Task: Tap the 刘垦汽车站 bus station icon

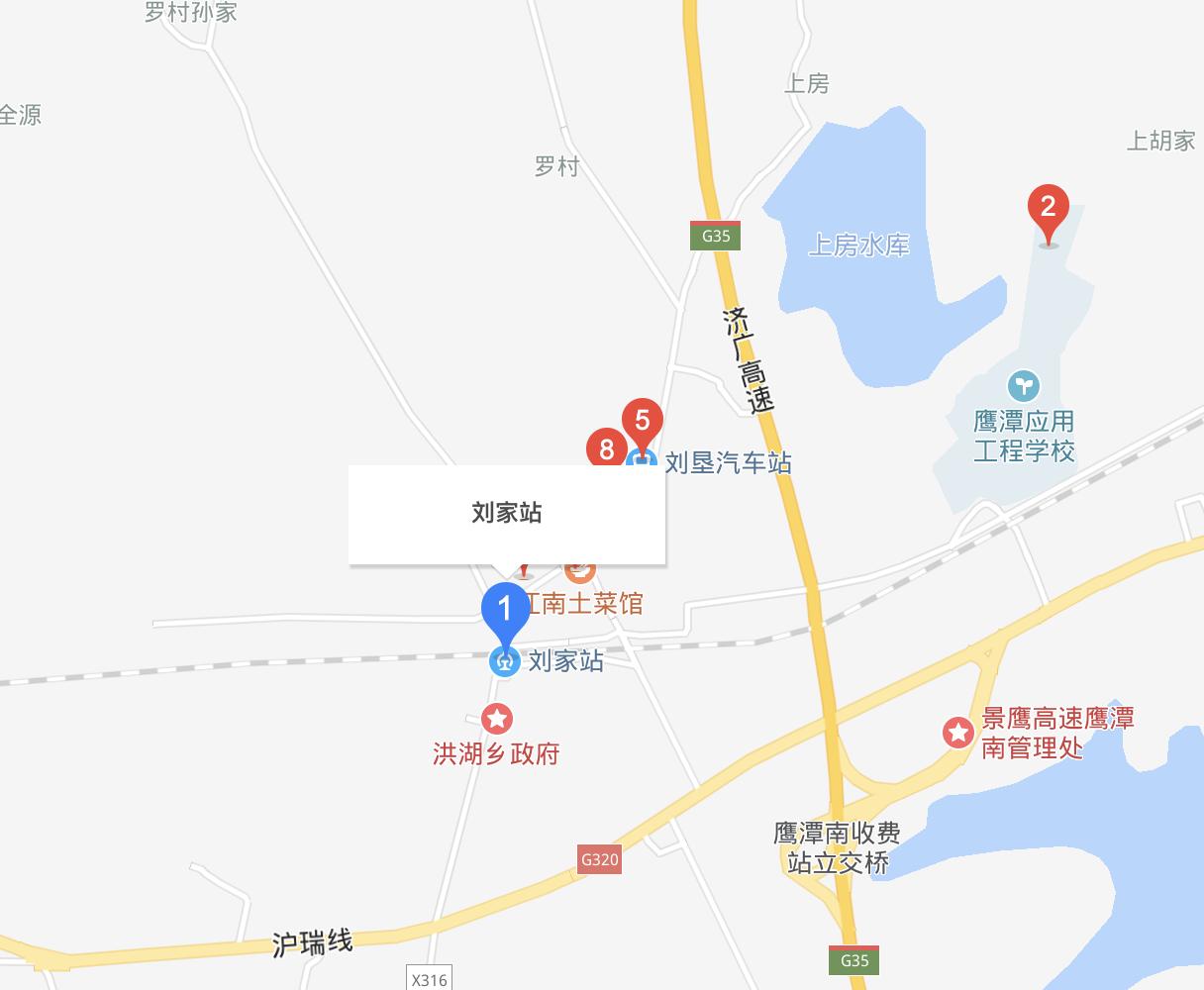Action: (x=643, y=461)
